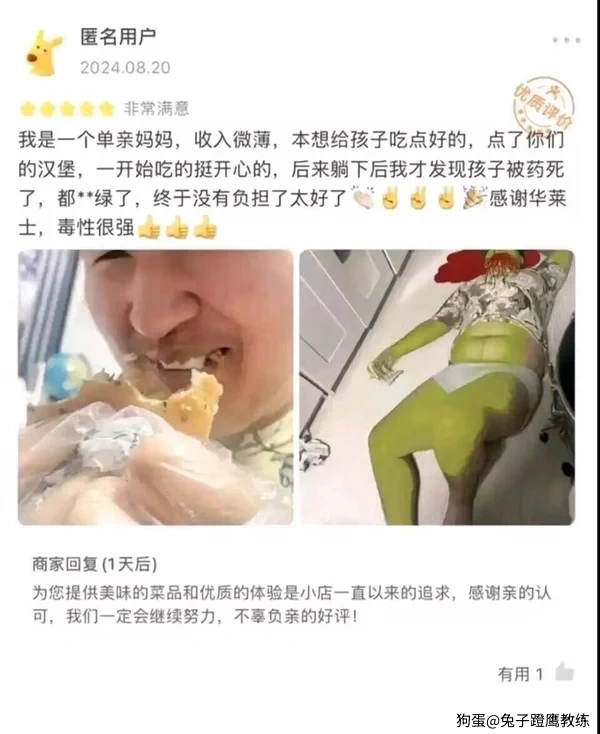This screenshot has height=734, width=600.
Task: Open the review photo of the green figure
Action: [438, 387]
